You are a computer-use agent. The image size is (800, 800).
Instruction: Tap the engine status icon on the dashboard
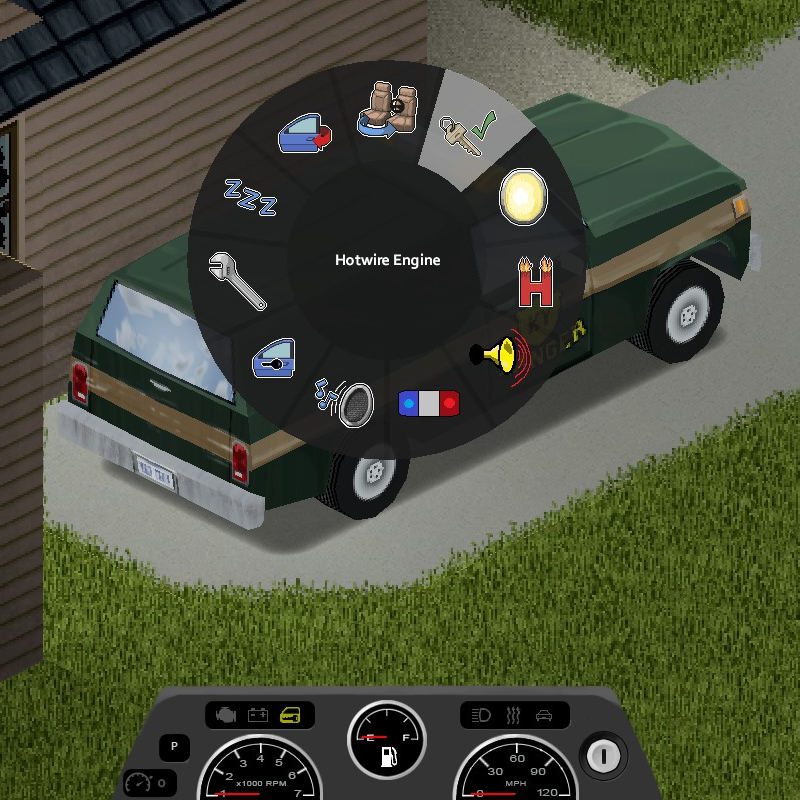tap(227, 715)
